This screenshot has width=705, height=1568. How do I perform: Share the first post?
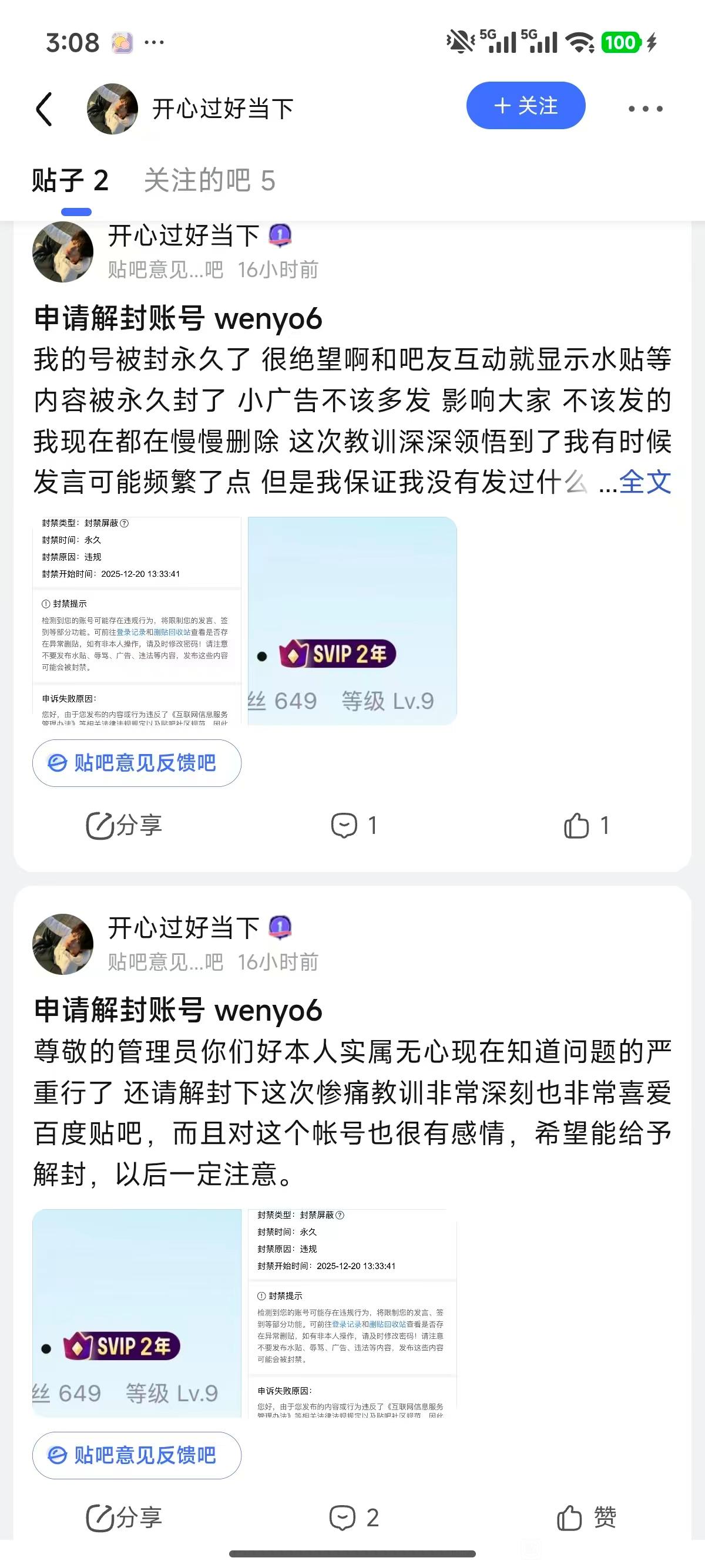pos(124,825)
